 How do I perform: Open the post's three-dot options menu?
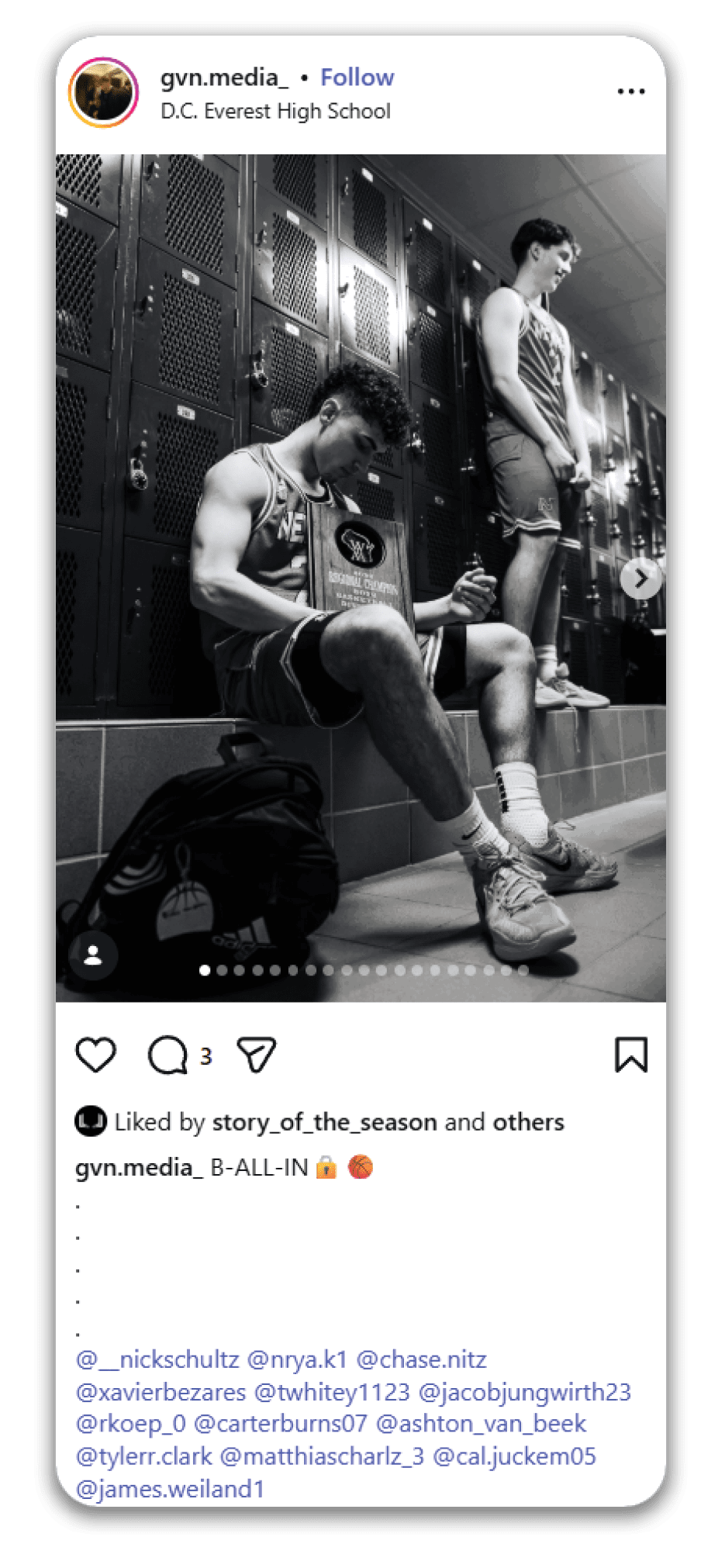(x=630, y=92)
